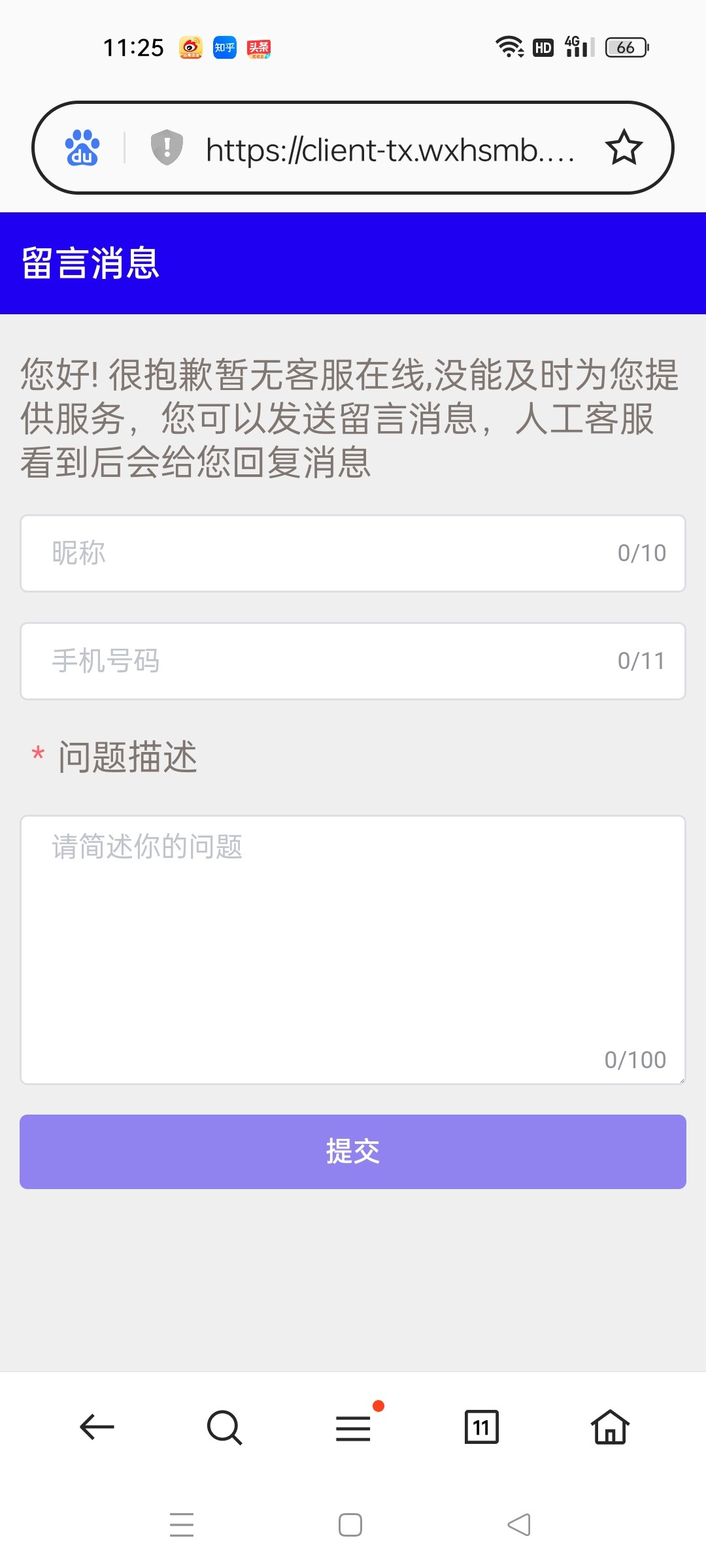Screen dimensions: 706x1568
Task: Focus the 手机号码 phone number field
Action: click(327, 661)
